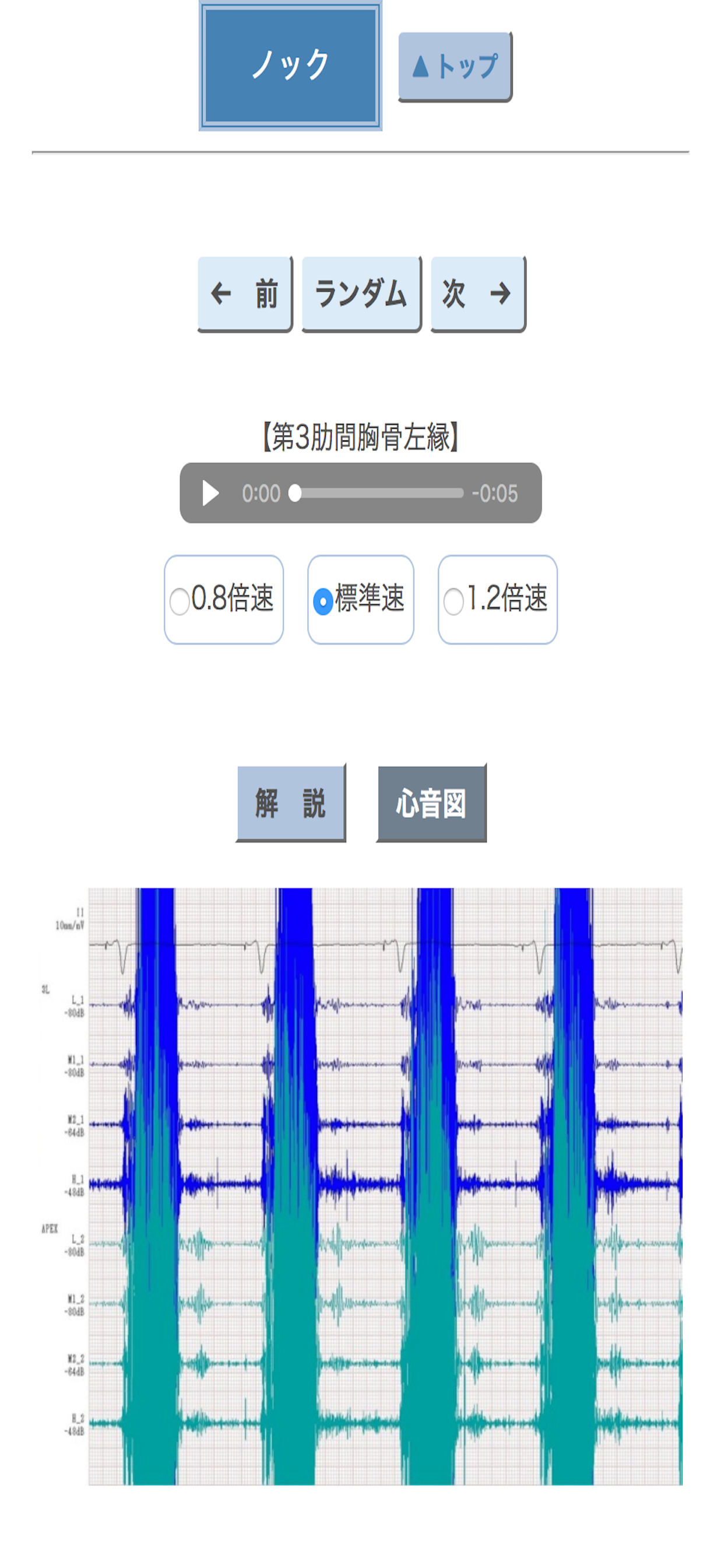Click the right arrow icon beside 次
This screenshot has height=1568, width=724.
tap(501, 295)
